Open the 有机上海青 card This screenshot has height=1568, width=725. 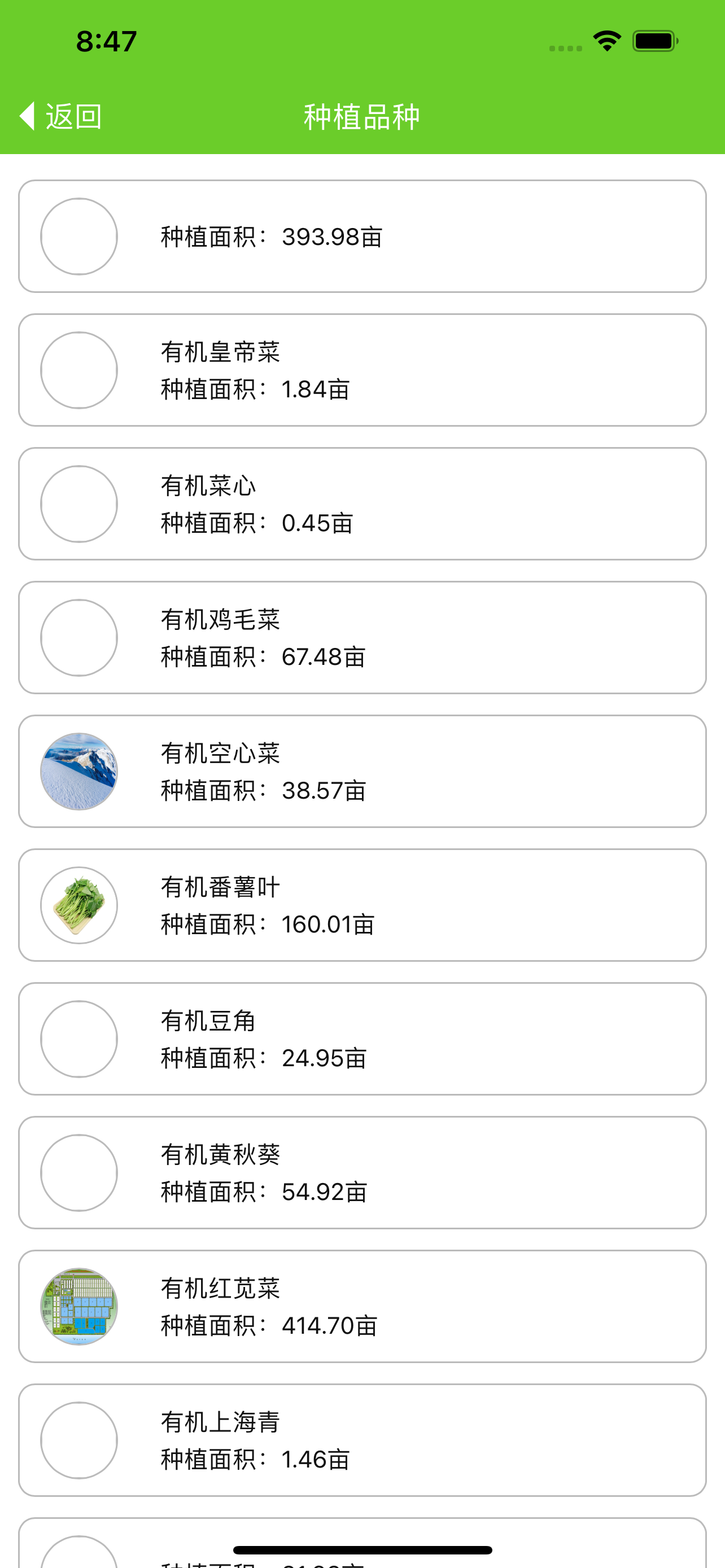point(362,1440)
